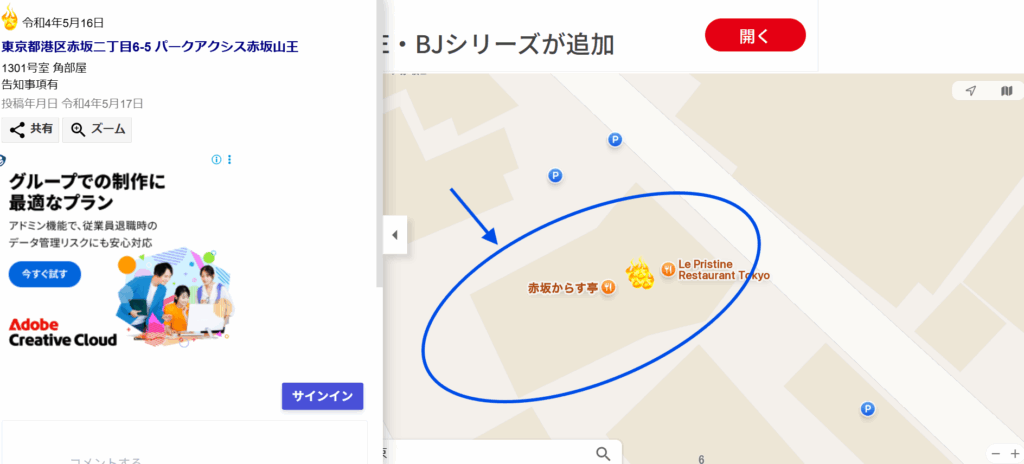Tap the fire marker on the map
The image size is (1024, 464).
click(640, 274)
